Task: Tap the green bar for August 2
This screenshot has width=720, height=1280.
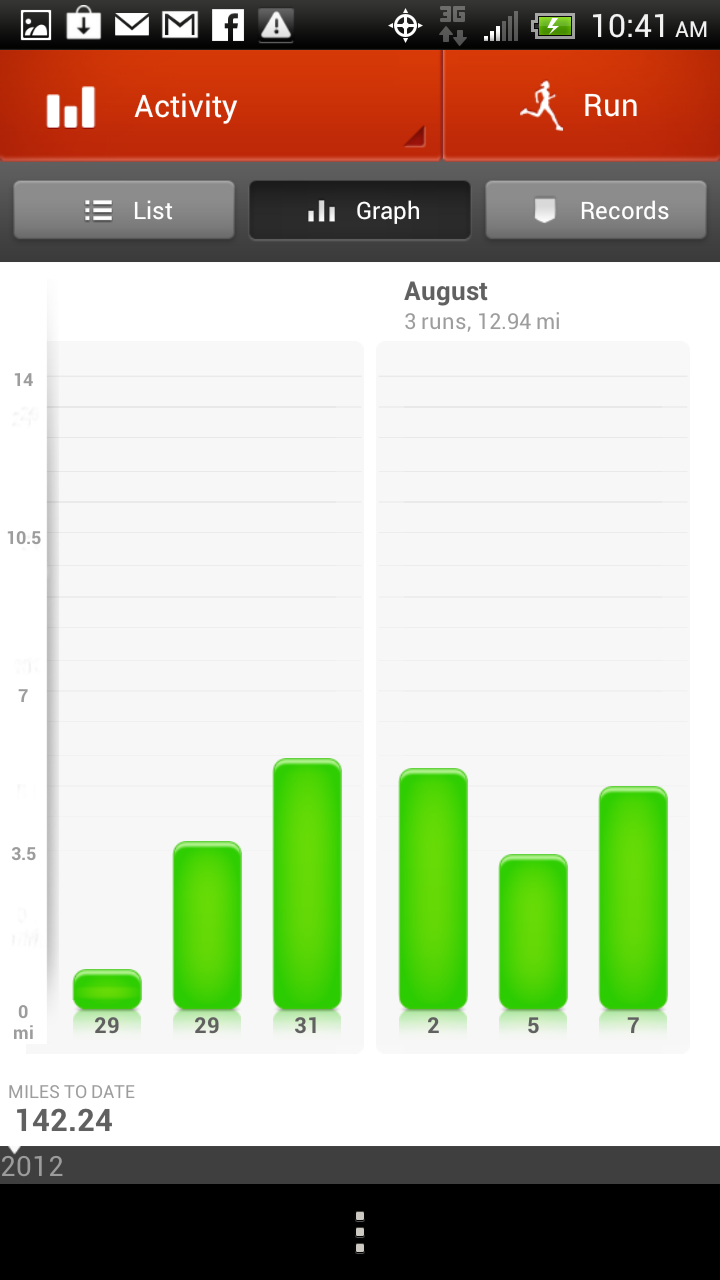Action: (433, 889)
